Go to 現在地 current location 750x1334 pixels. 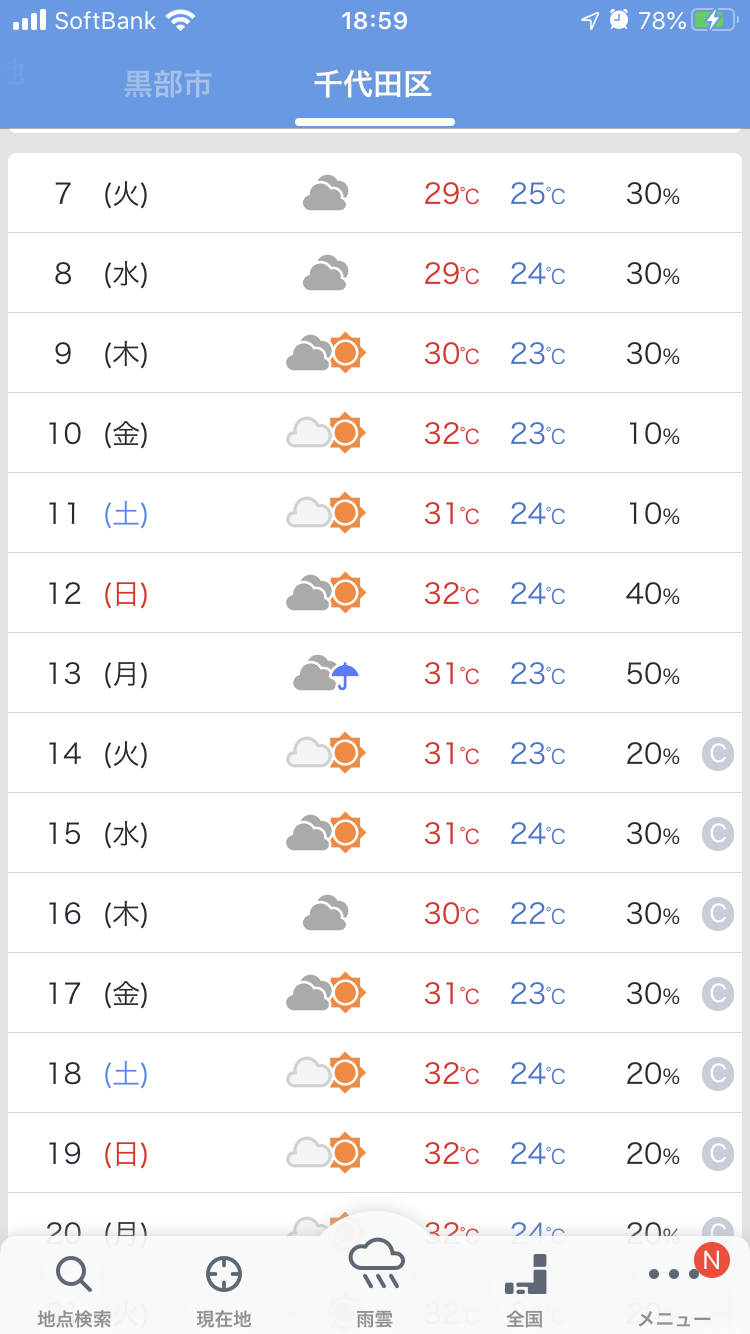224,1290
